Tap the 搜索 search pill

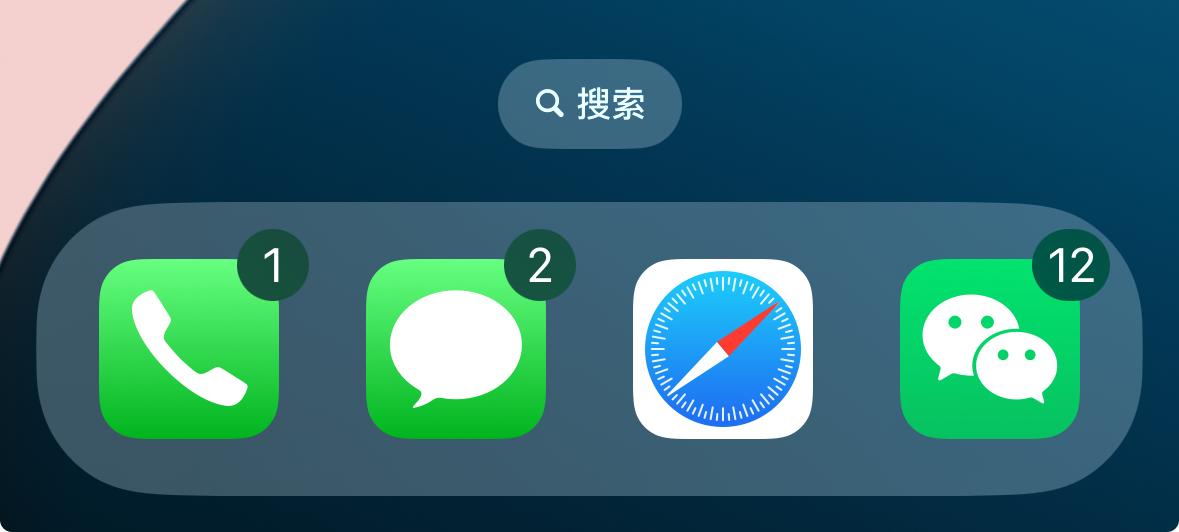590,104
